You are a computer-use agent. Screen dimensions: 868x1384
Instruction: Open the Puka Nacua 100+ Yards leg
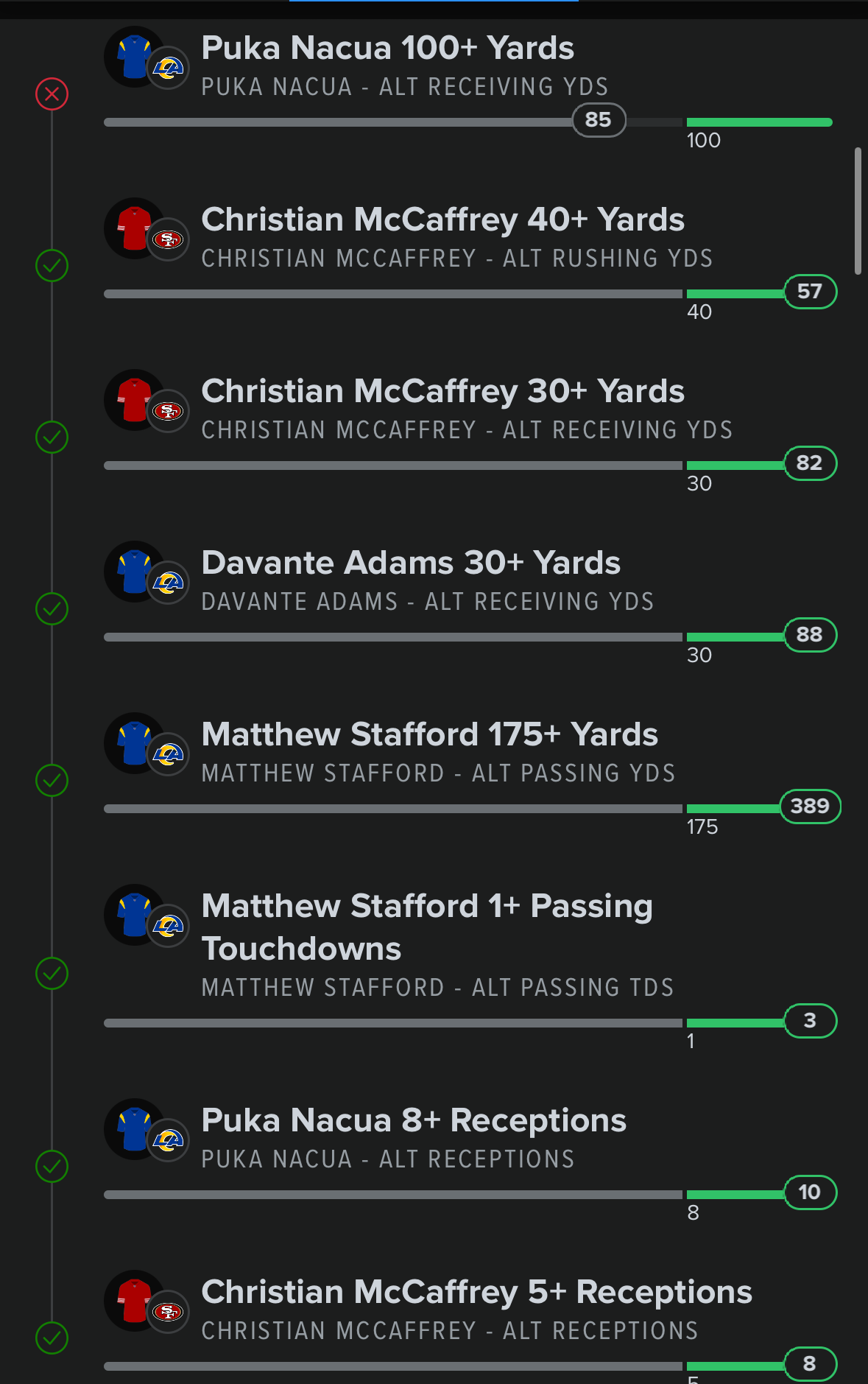tap(387, 49)
